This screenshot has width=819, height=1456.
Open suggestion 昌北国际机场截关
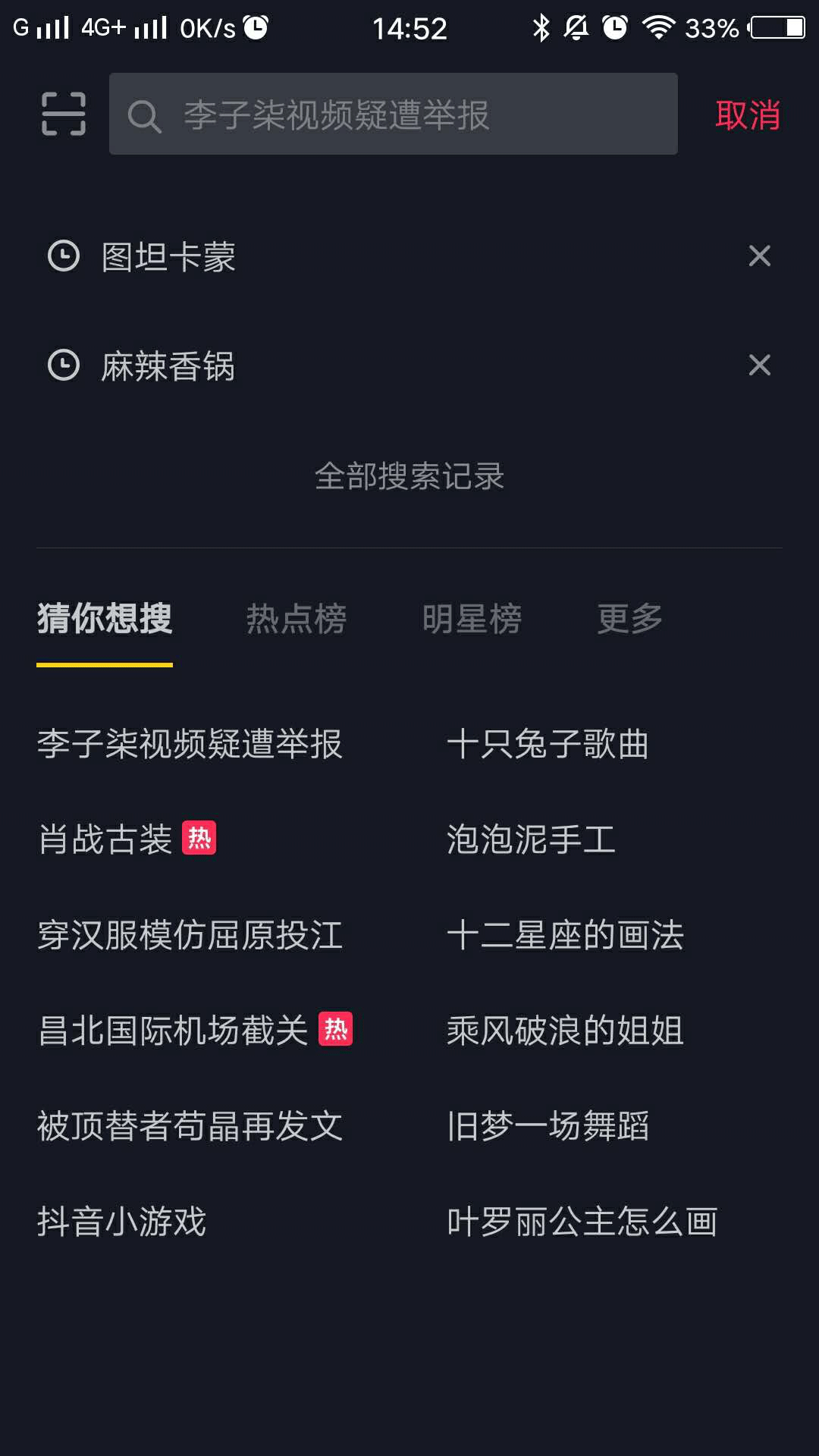[x=173, y=1031]
